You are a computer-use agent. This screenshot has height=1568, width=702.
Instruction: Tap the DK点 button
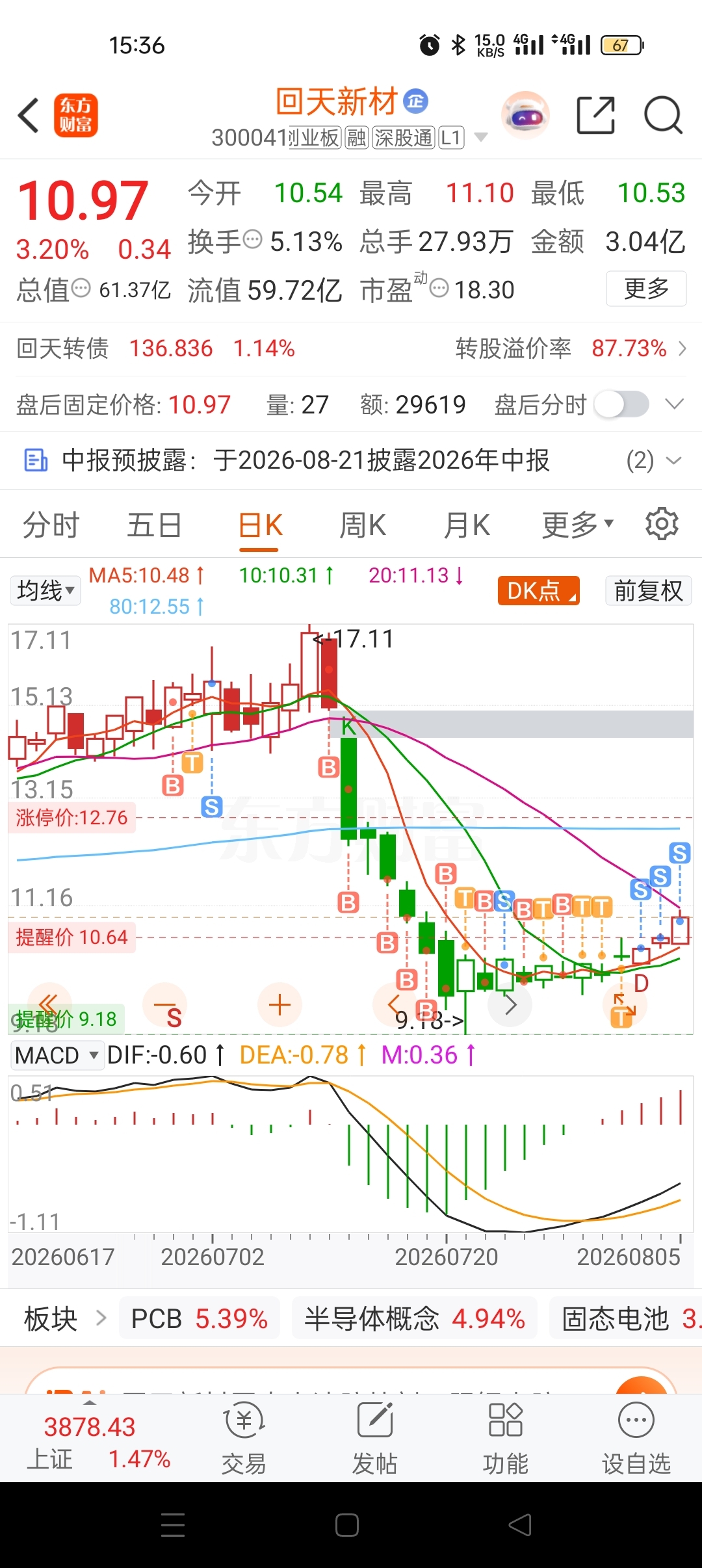[539, 590]
